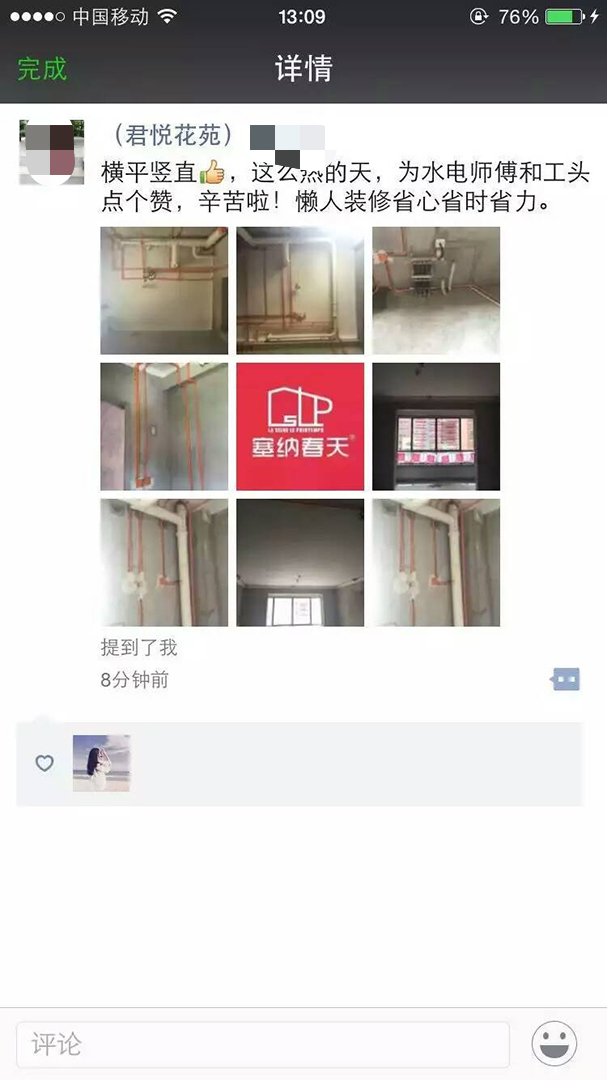
Task: Open the like and comment bubble icon
Action: [565, 680]
